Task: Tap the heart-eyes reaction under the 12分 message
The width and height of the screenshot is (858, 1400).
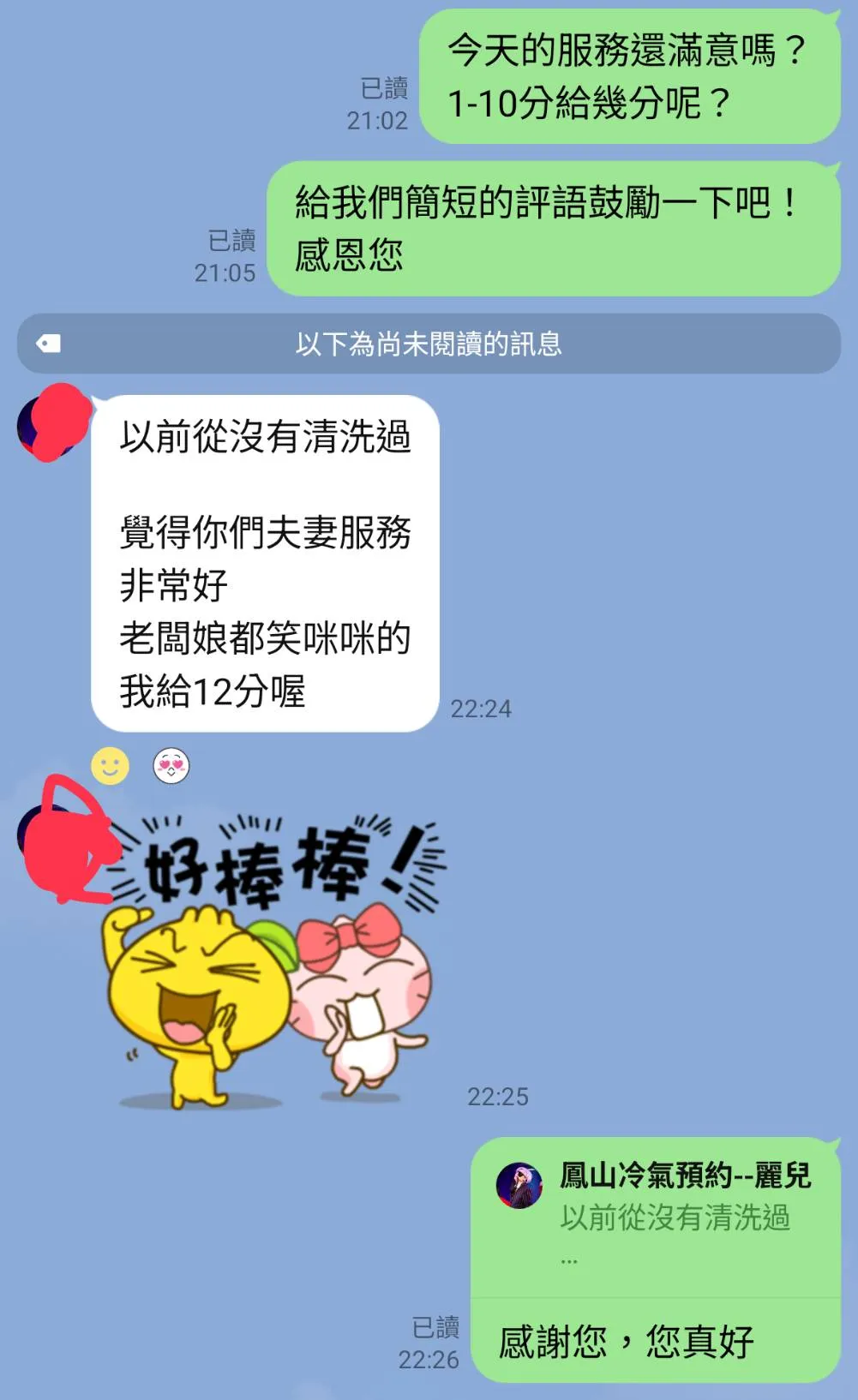Action: pyautogui.click(x=171, y=765)
